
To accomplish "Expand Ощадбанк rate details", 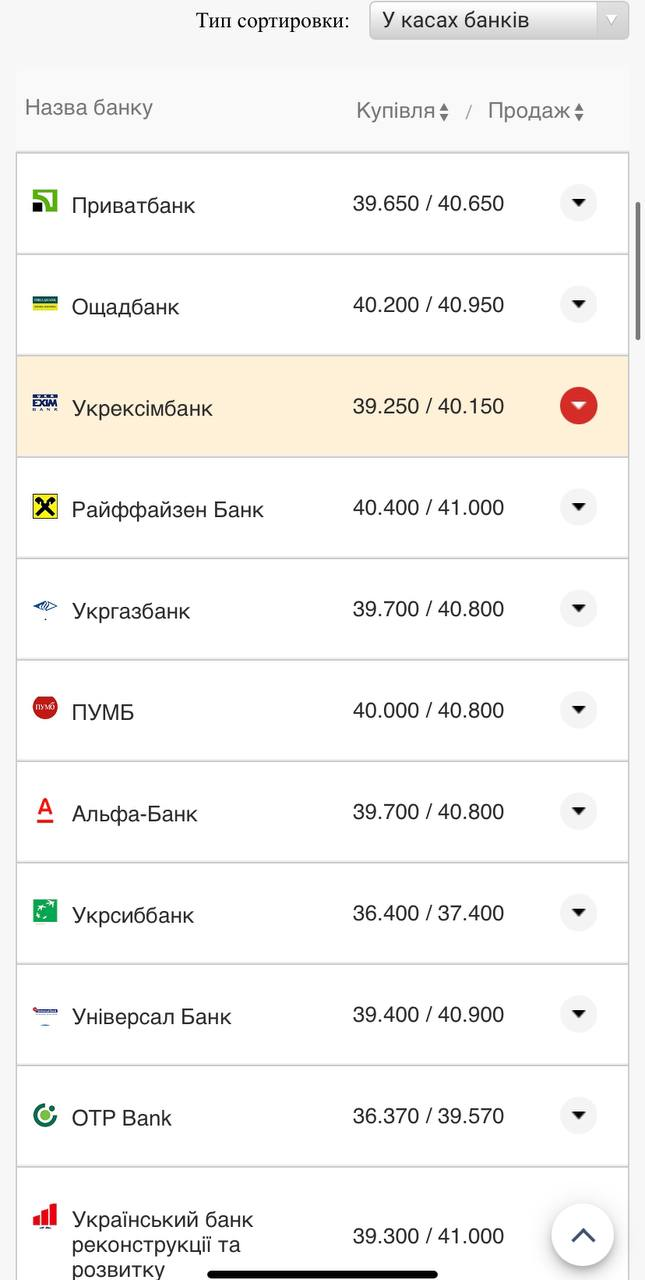I will pyautogui.click(x=578, y=304).
